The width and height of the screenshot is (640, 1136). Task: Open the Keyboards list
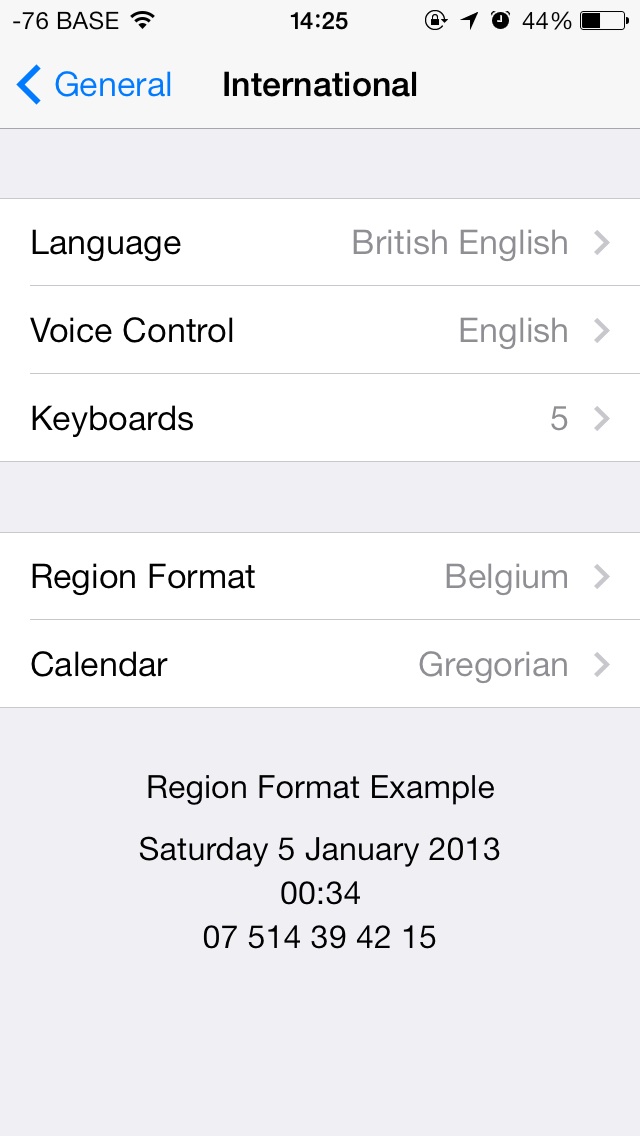[320, 418]
